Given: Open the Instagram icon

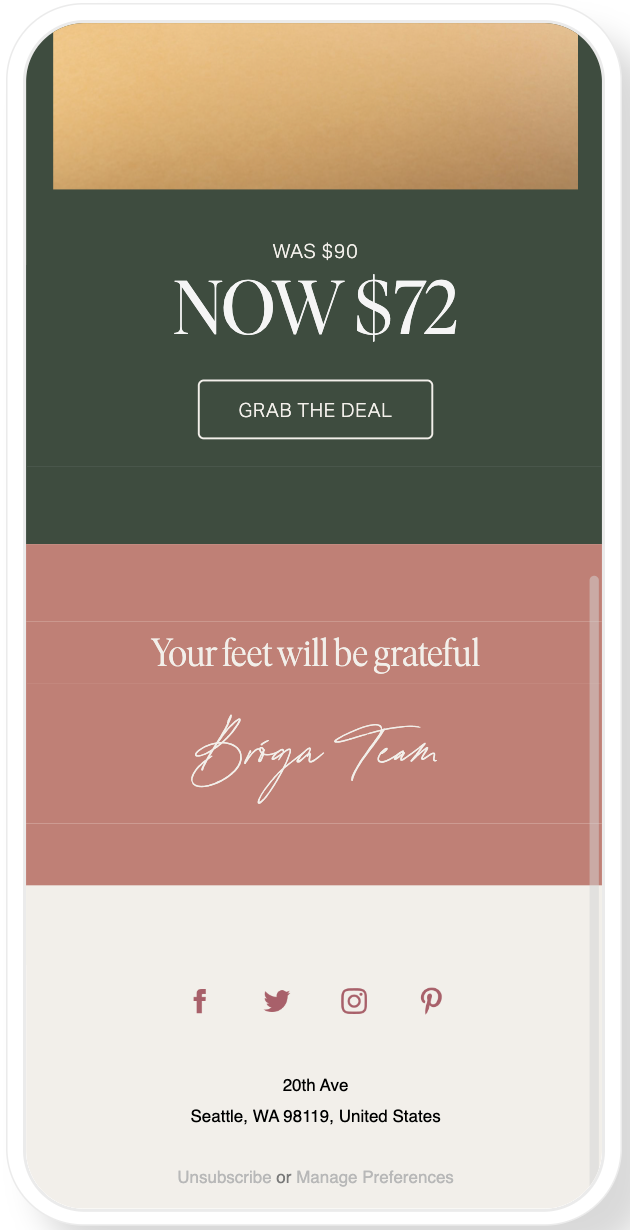Looking at the screenshot, I should [354, 1001].
